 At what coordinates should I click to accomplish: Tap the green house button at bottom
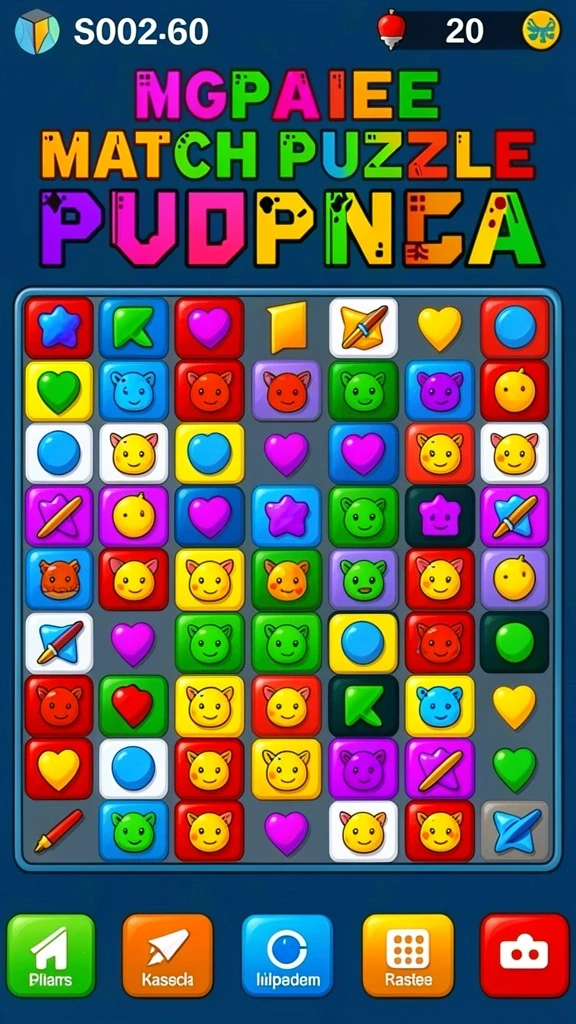[x=51, y=955]
